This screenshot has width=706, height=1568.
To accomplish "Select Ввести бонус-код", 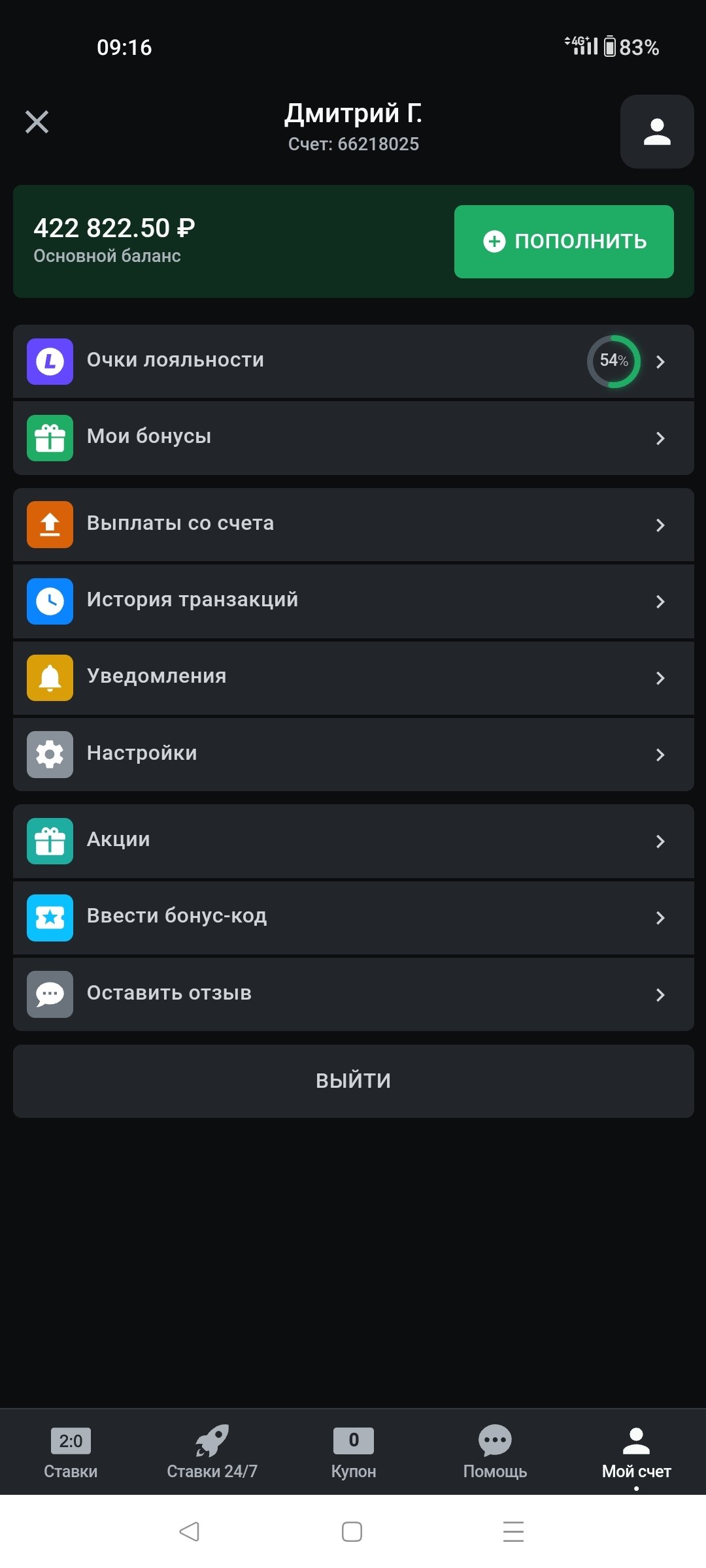I will click(x=353, y=917).
